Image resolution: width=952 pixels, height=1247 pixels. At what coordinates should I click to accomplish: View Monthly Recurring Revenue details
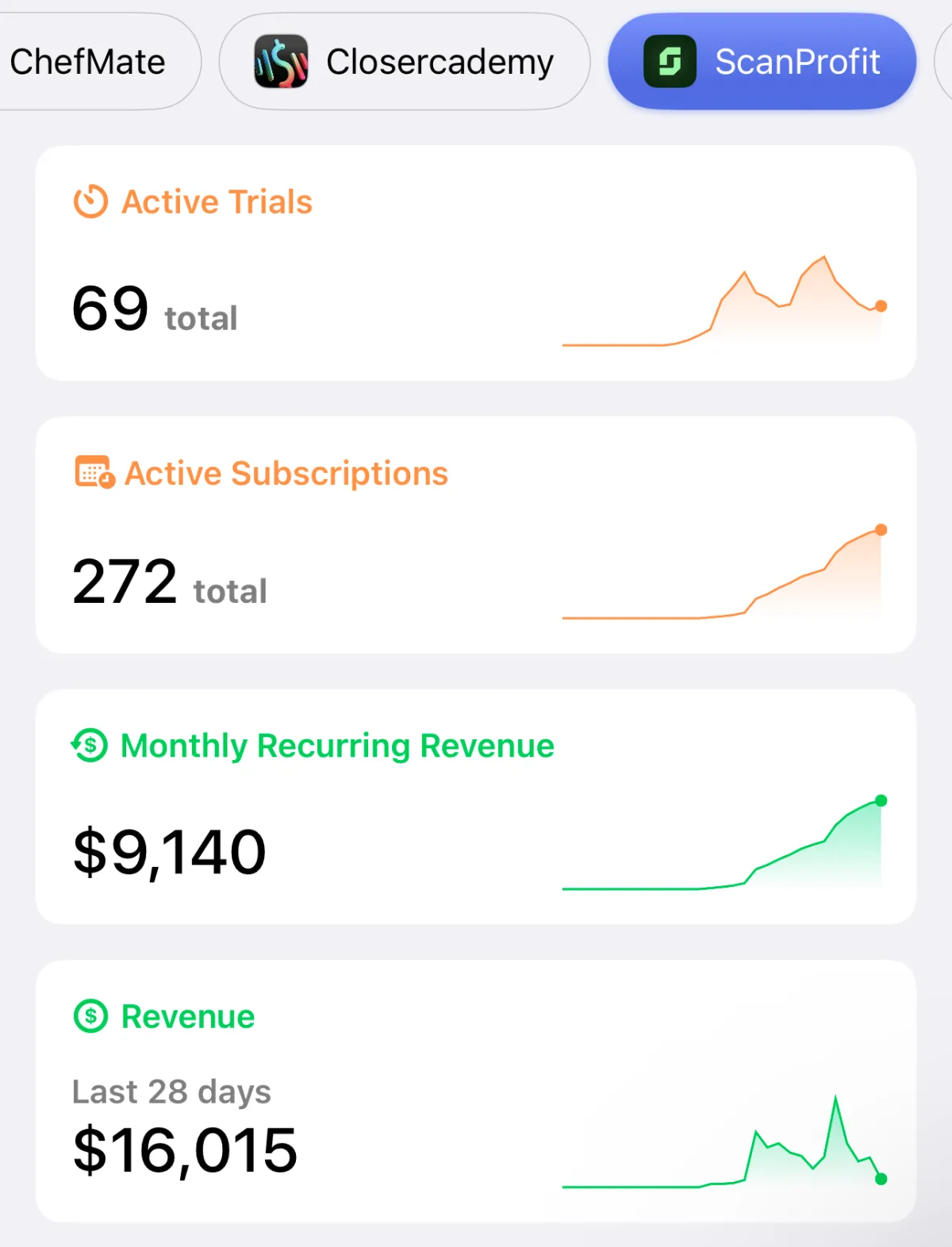click(476, 807)
